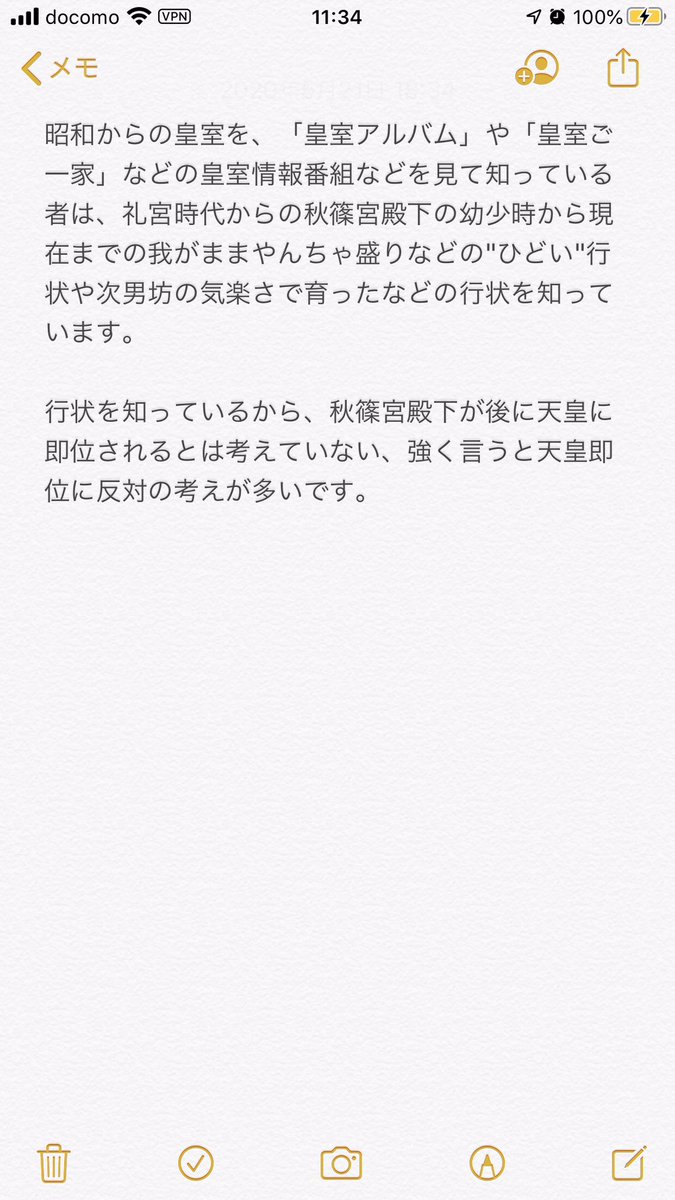Open the camera attachment option

pyautogui.click(x=341, y=1163)
